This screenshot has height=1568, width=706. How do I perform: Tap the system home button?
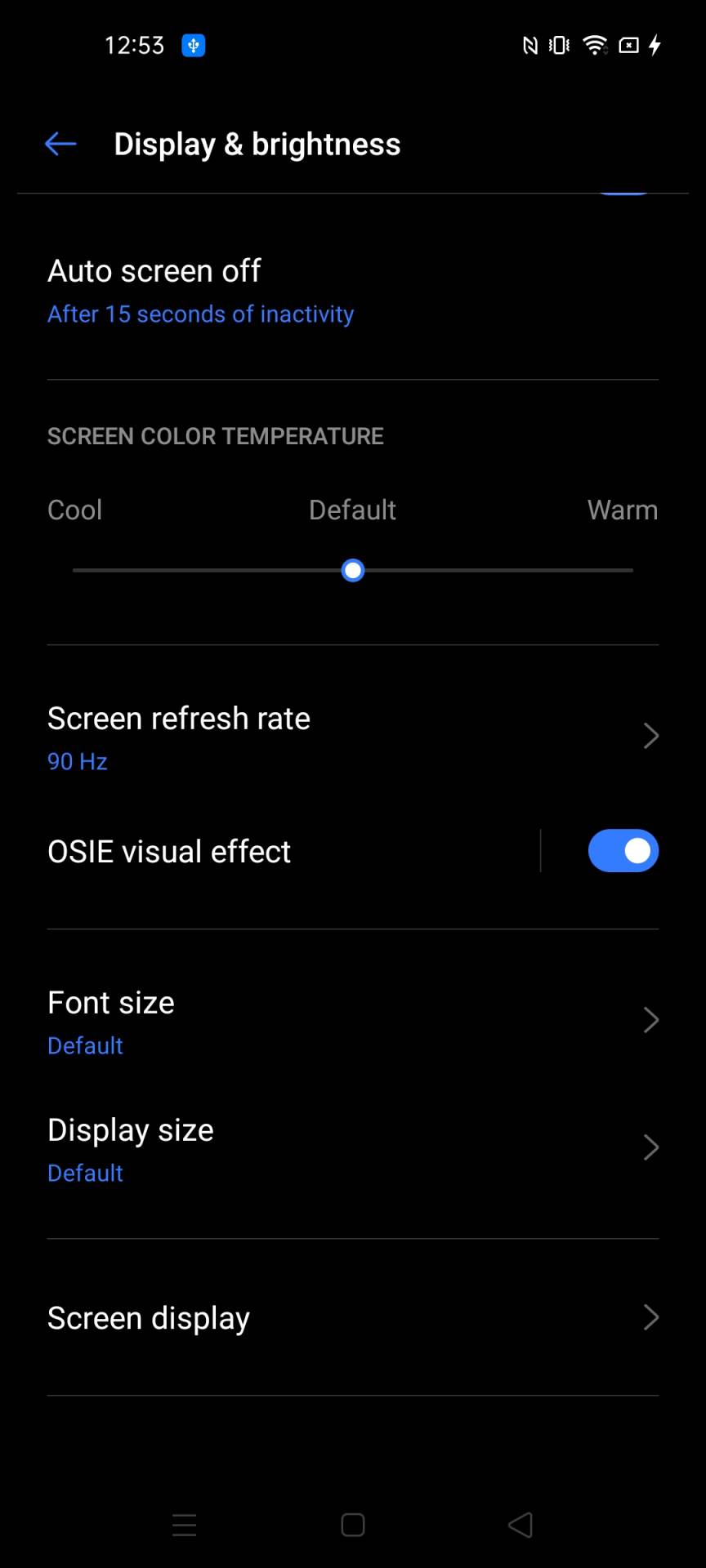(x=353, y=1525)
